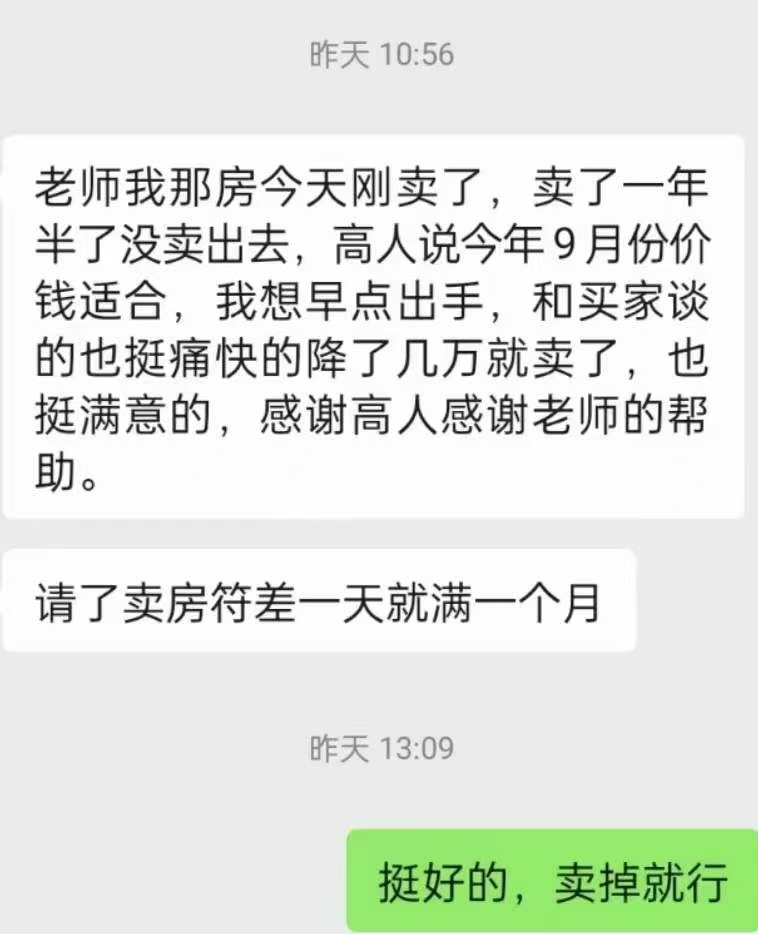Tap the timestamp 昨天 13:09
The image size is (758, 934).
click(x=379, y=747)
